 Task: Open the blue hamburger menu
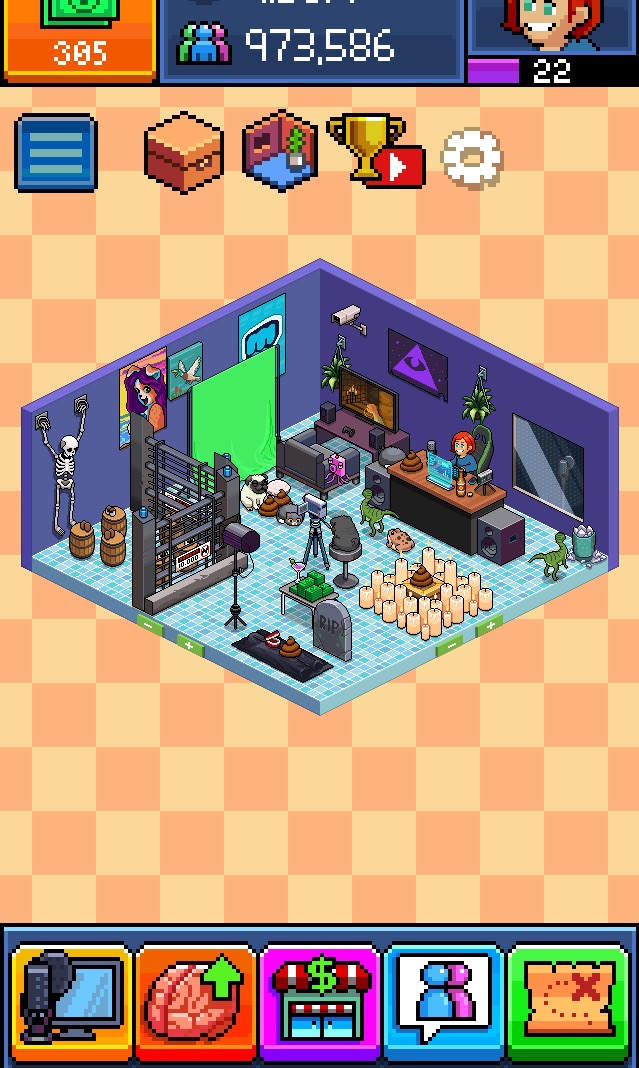[x=56, y=153]
